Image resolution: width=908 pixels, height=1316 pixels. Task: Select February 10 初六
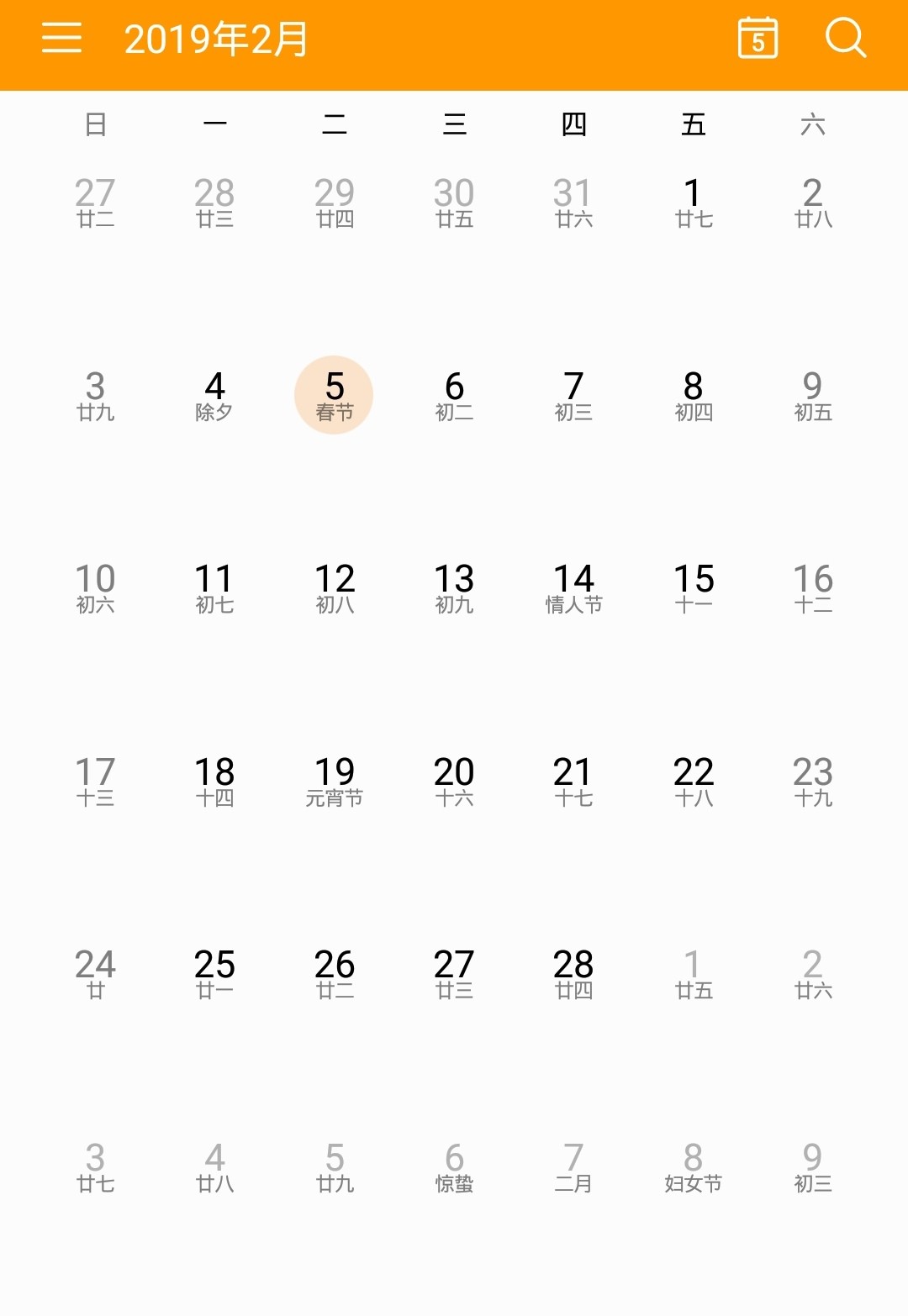click(95, 587)
